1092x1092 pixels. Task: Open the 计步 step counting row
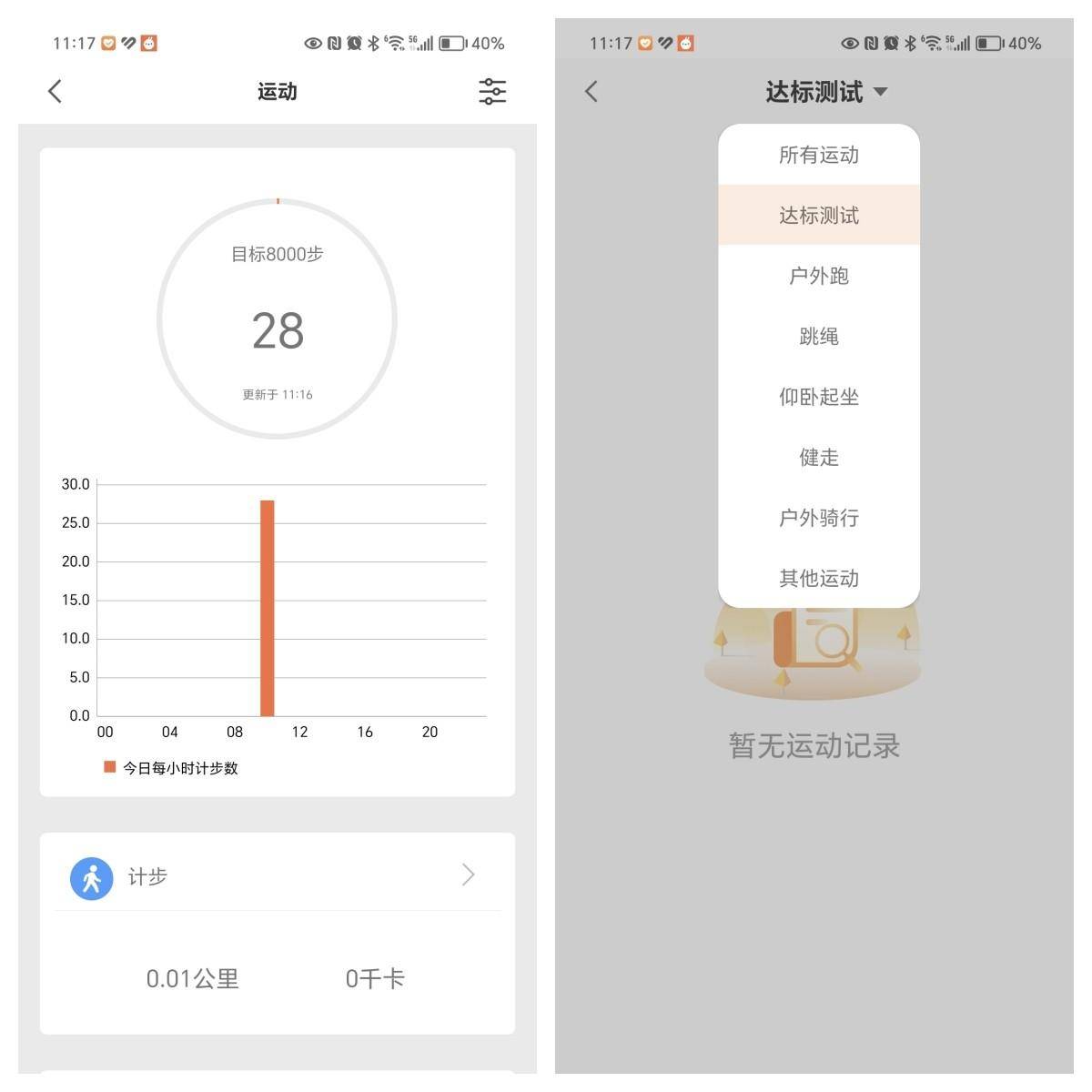click(278, 876)
